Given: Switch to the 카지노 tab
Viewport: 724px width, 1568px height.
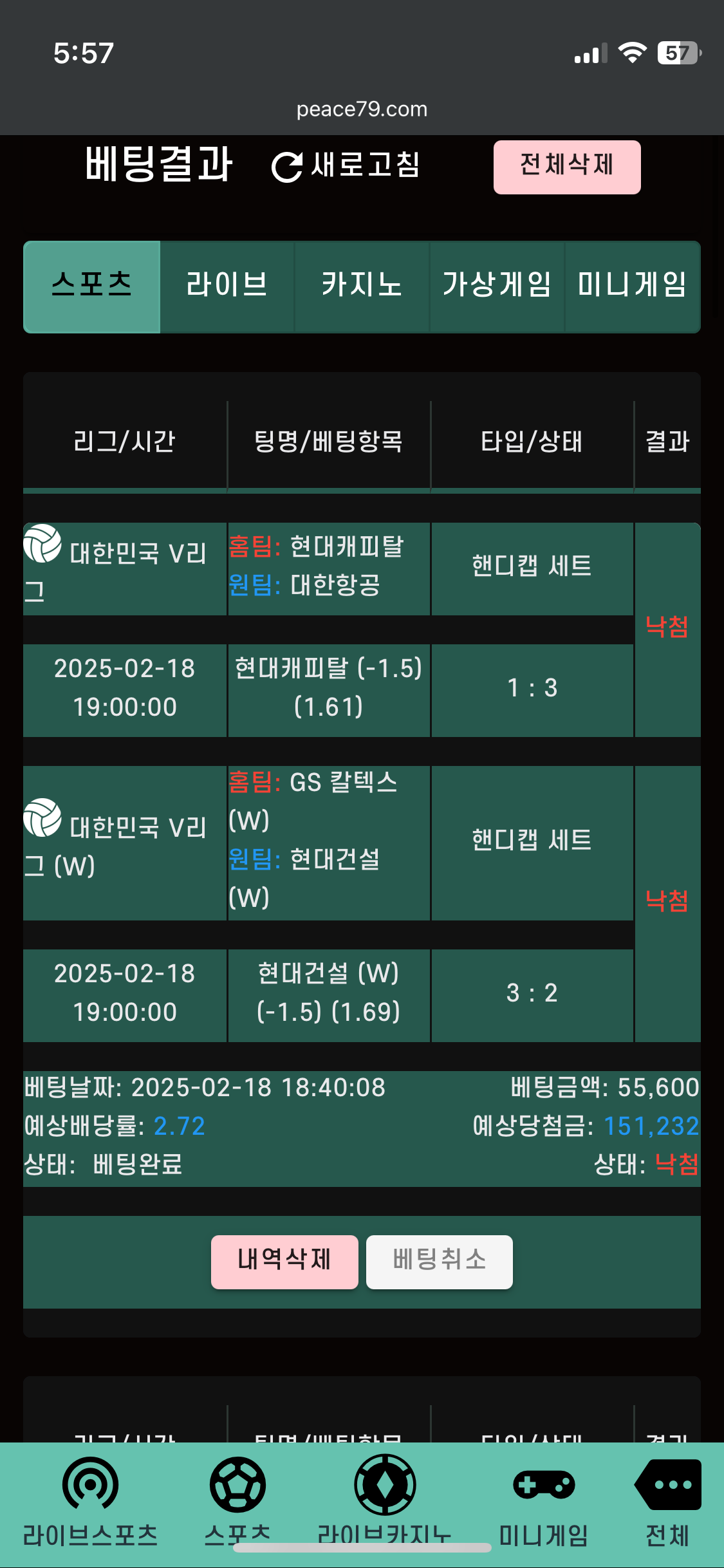Looking at the screenshot, I should [x=362, y=286].
